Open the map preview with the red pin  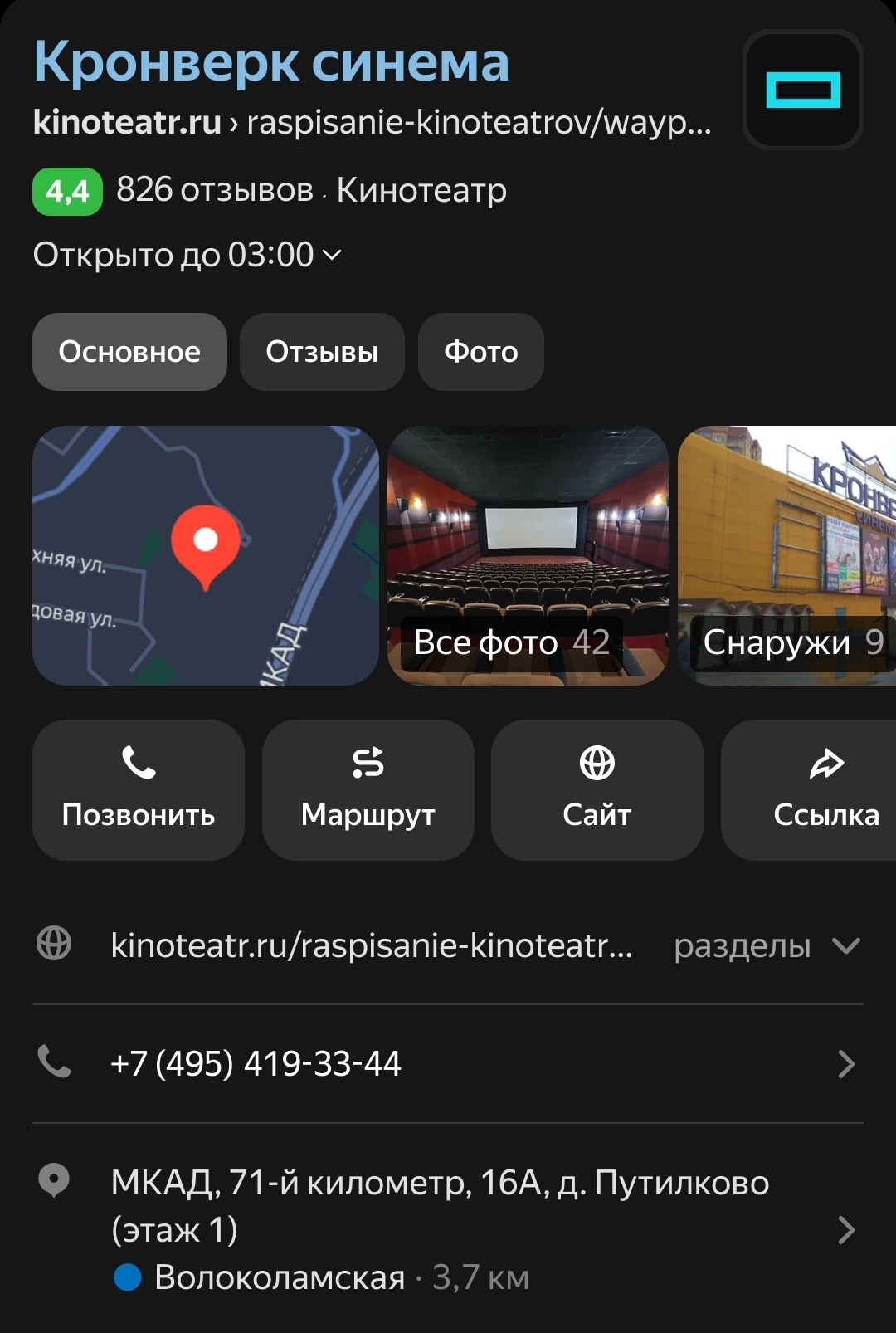(x=205, y=555)
